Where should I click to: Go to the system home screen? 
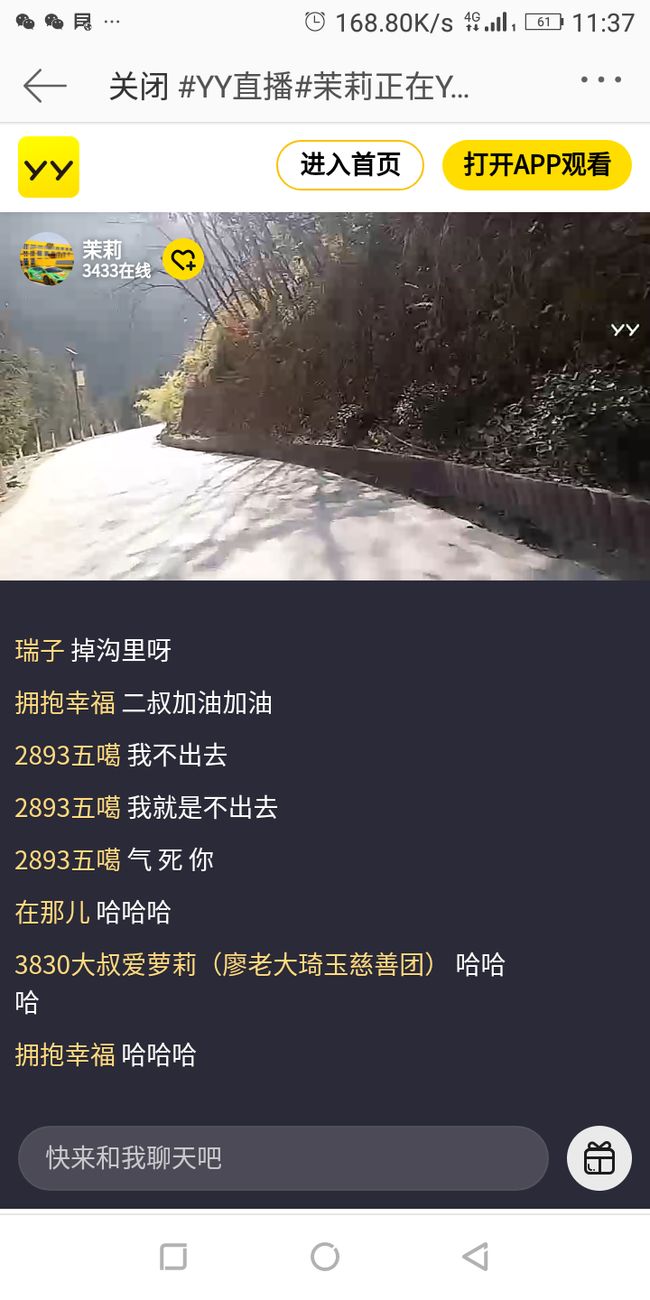pos(325,1257)
